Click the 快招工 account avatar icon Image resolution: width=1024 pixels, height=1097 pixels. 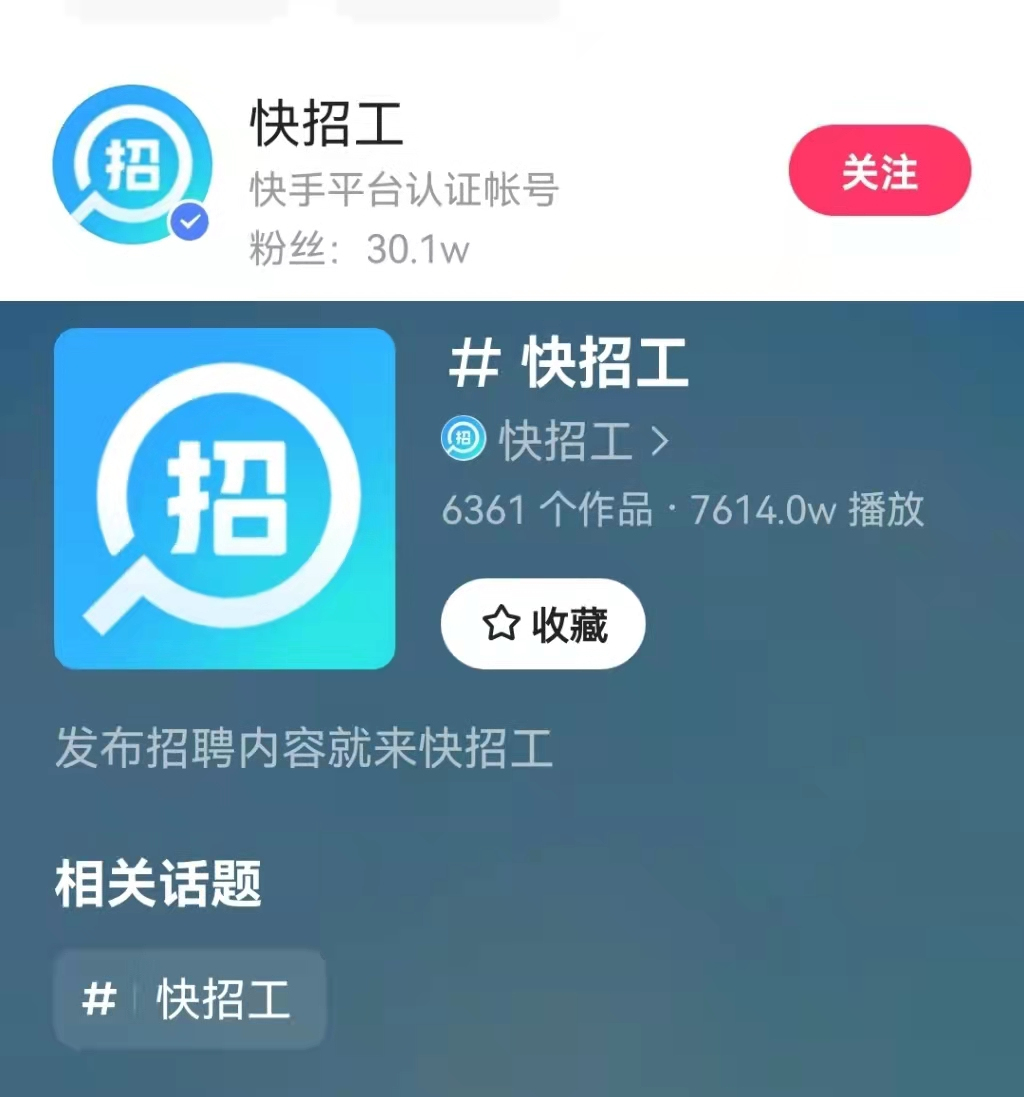tap(132, 165)
